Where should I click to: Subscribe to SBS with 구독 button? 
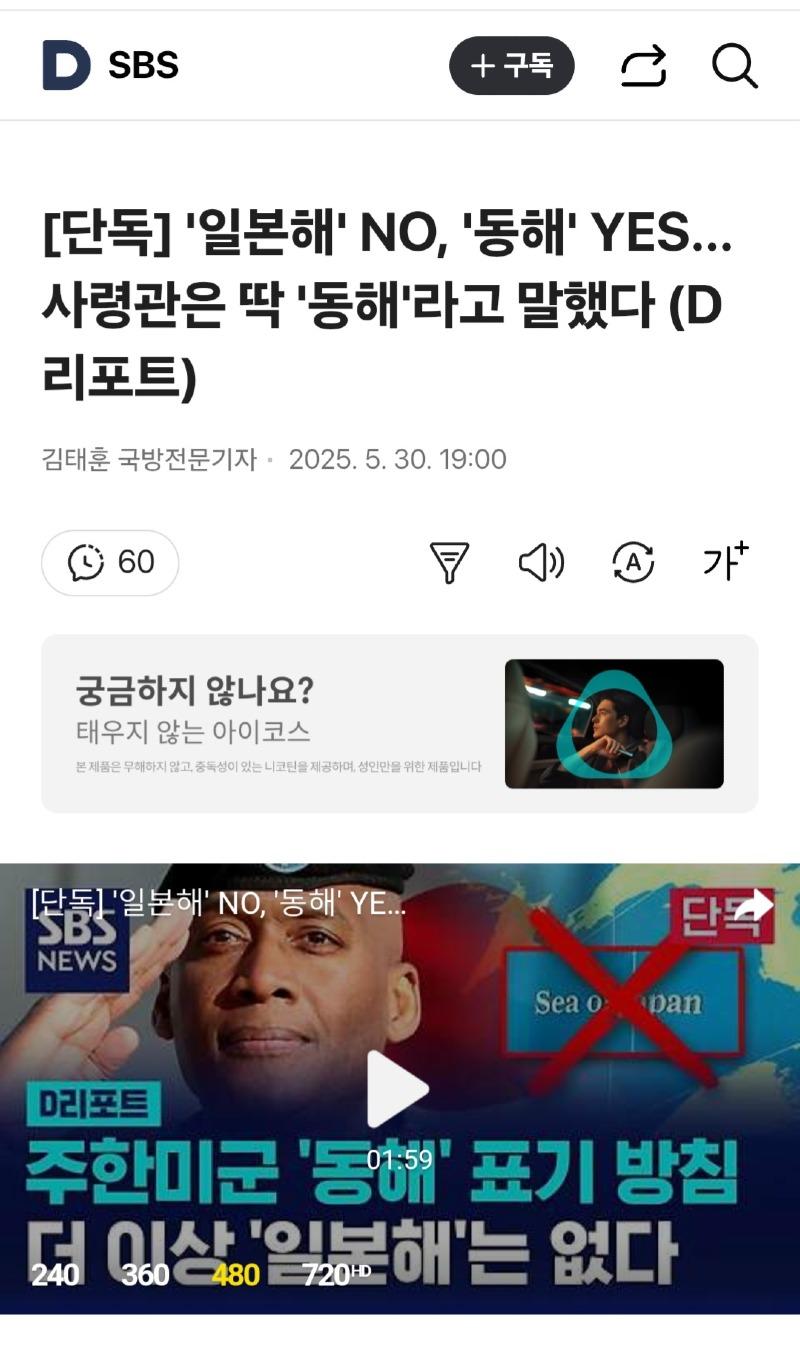coord(511,66)
